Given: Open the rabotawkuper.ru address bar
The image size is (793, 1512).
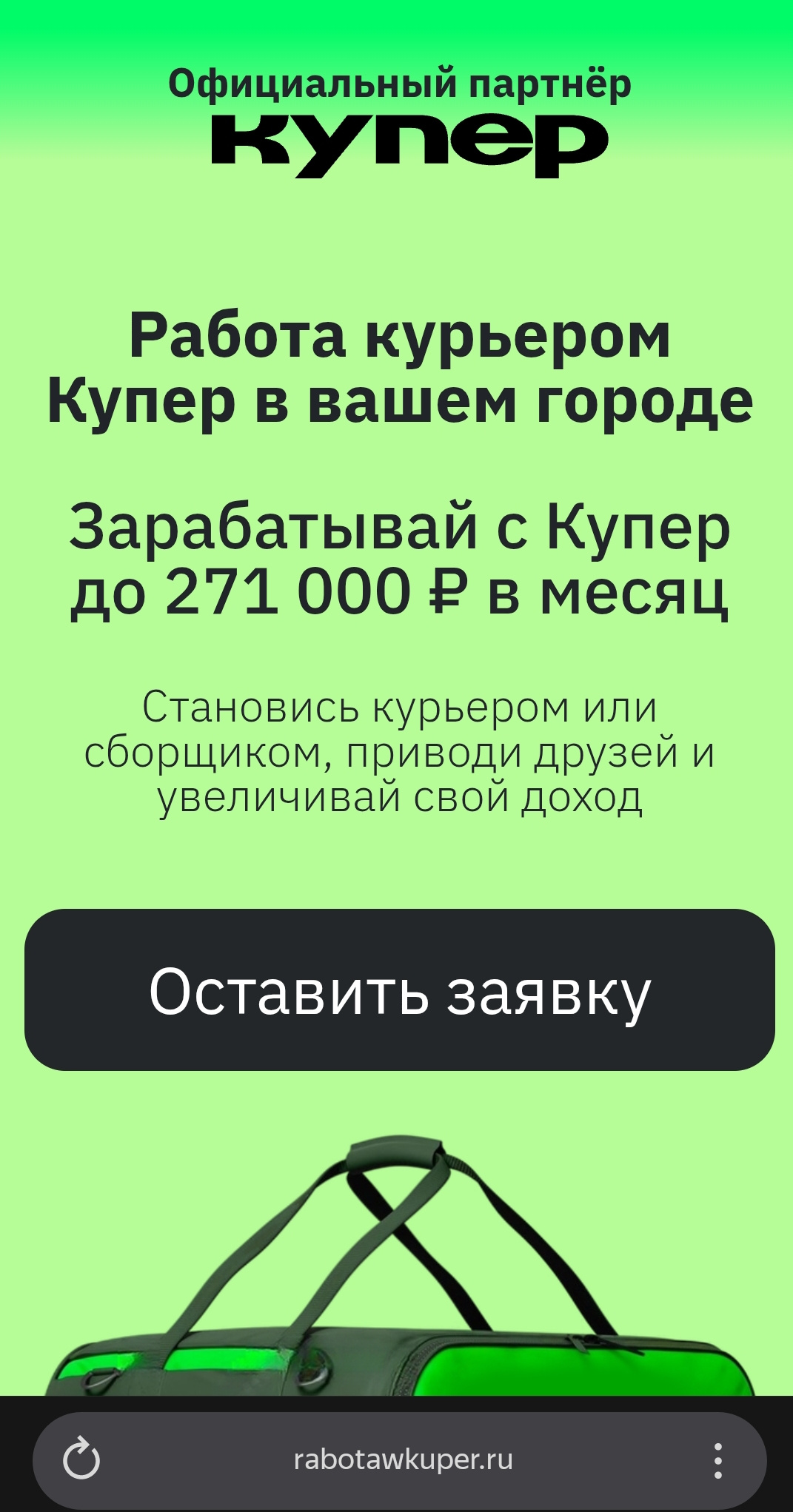Looking at the screenshot, I should (x=403, y=1459).
